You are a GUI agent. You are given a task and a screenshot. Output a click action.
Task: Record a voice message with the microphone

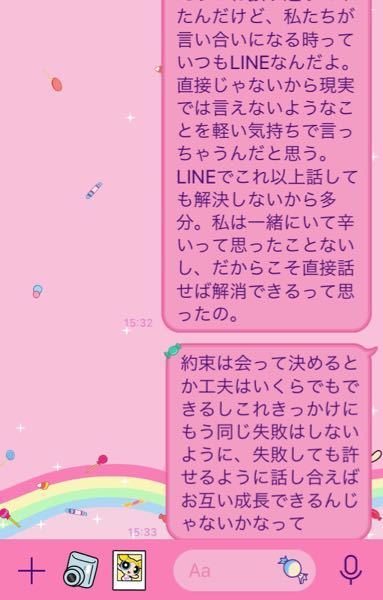click(351, 570)
